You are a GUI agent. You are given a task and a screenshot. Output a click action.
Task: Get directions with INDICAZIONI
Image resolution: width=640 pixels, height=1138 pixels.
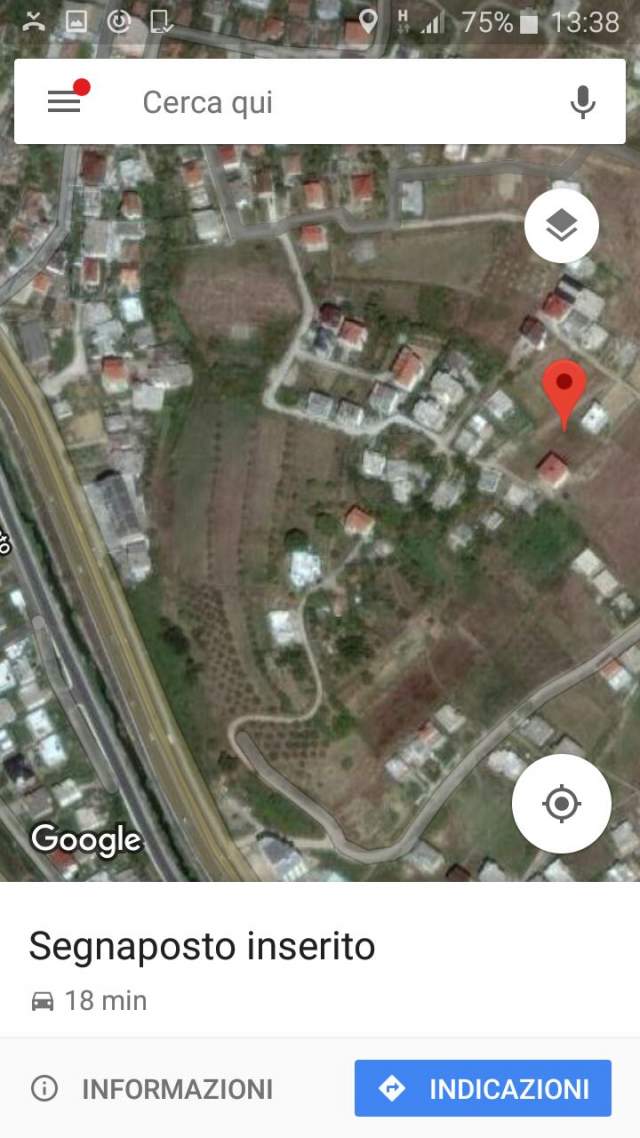[483, 1088]
